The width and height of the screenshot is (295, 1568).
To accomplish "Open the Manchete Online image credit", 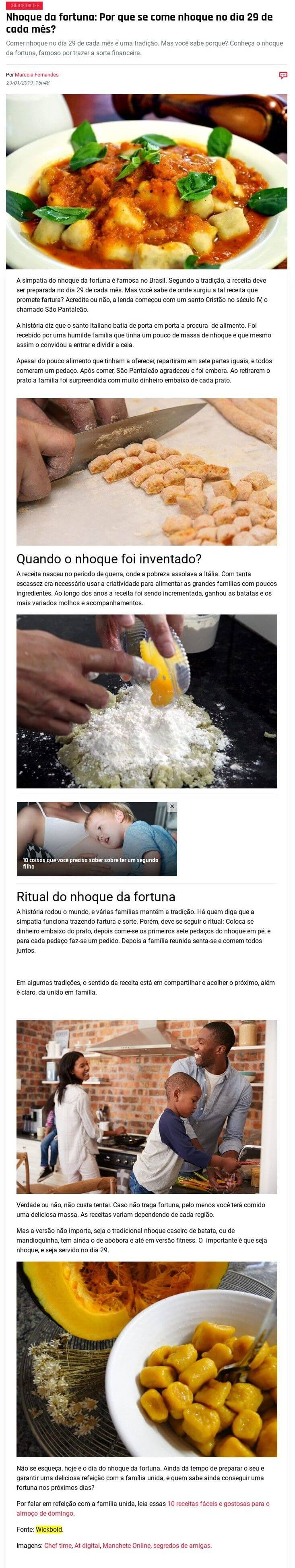I will pyautogui.click(x=126, y=1545).
